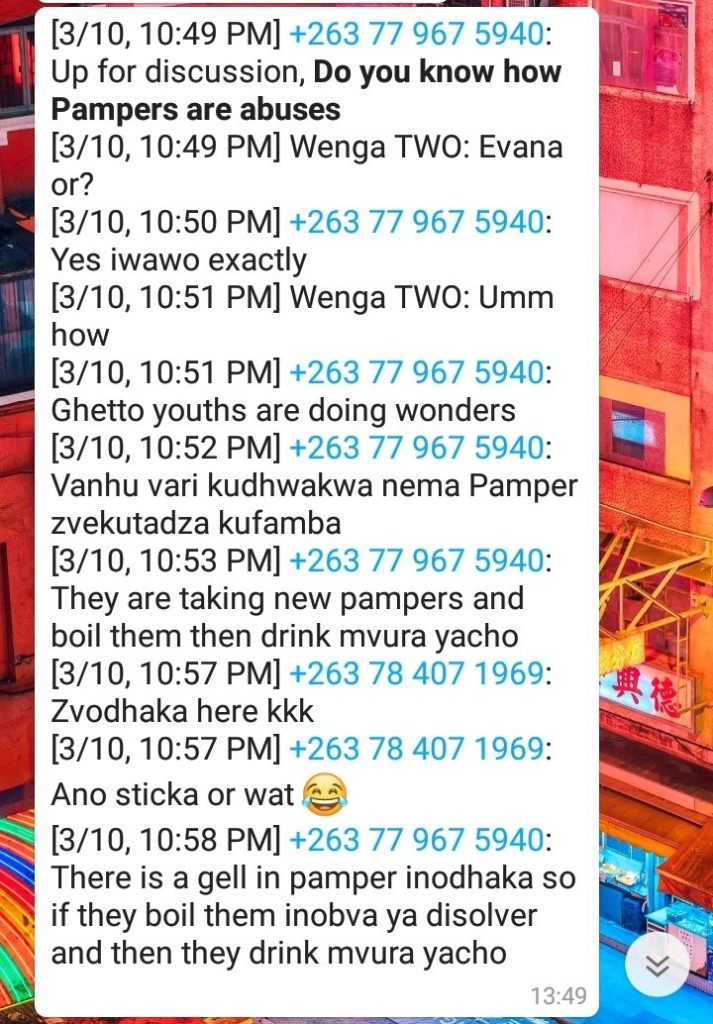This screenshot has width=713, height=1024.
Task: Open the phone number on the 10:58 PM line
Action: pos(417,839)
